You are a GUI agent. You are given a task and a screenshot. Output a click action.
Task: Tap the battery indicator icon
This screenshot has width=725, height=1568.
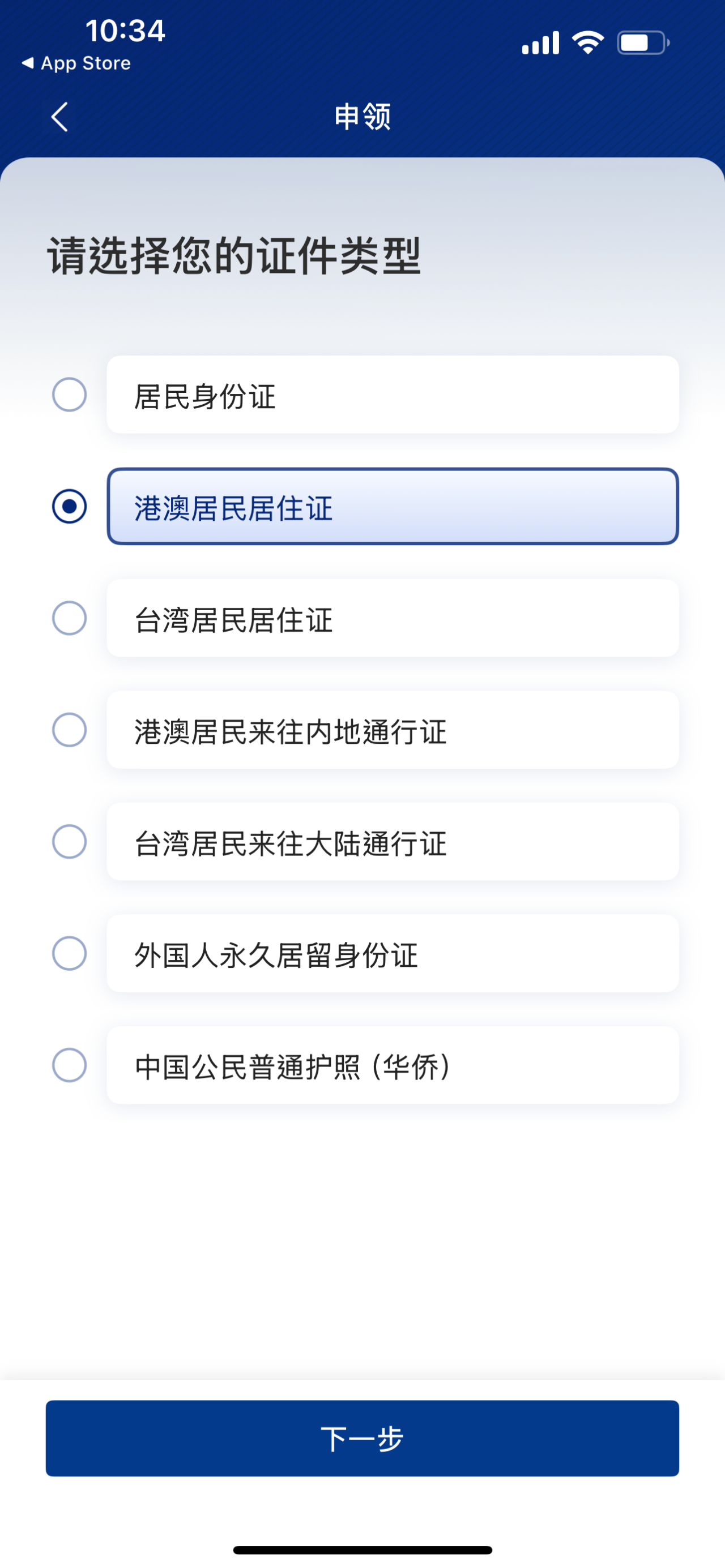pos(642,41)
